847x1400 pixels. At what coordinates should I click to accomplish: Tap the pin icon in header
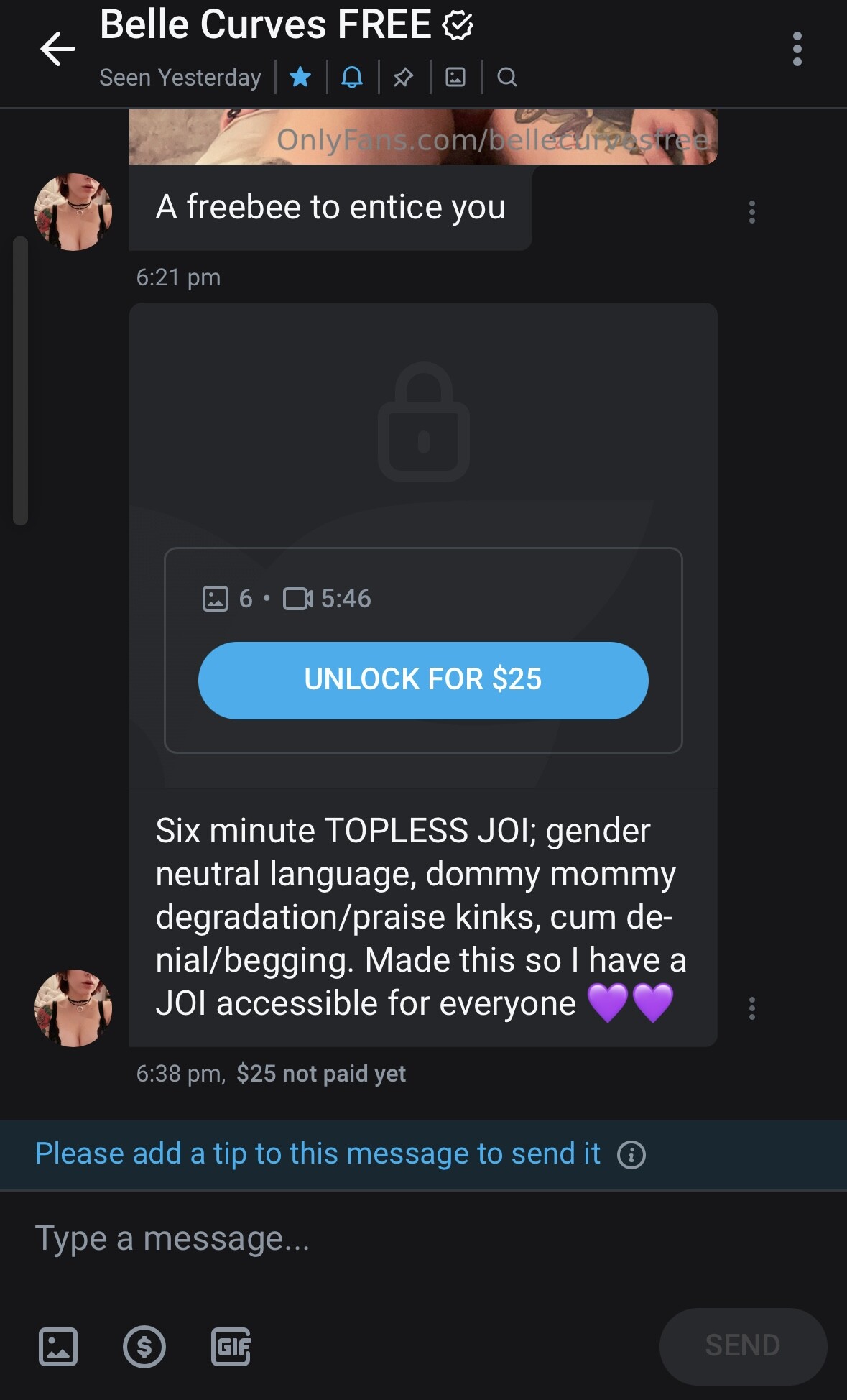pos(404,76)
